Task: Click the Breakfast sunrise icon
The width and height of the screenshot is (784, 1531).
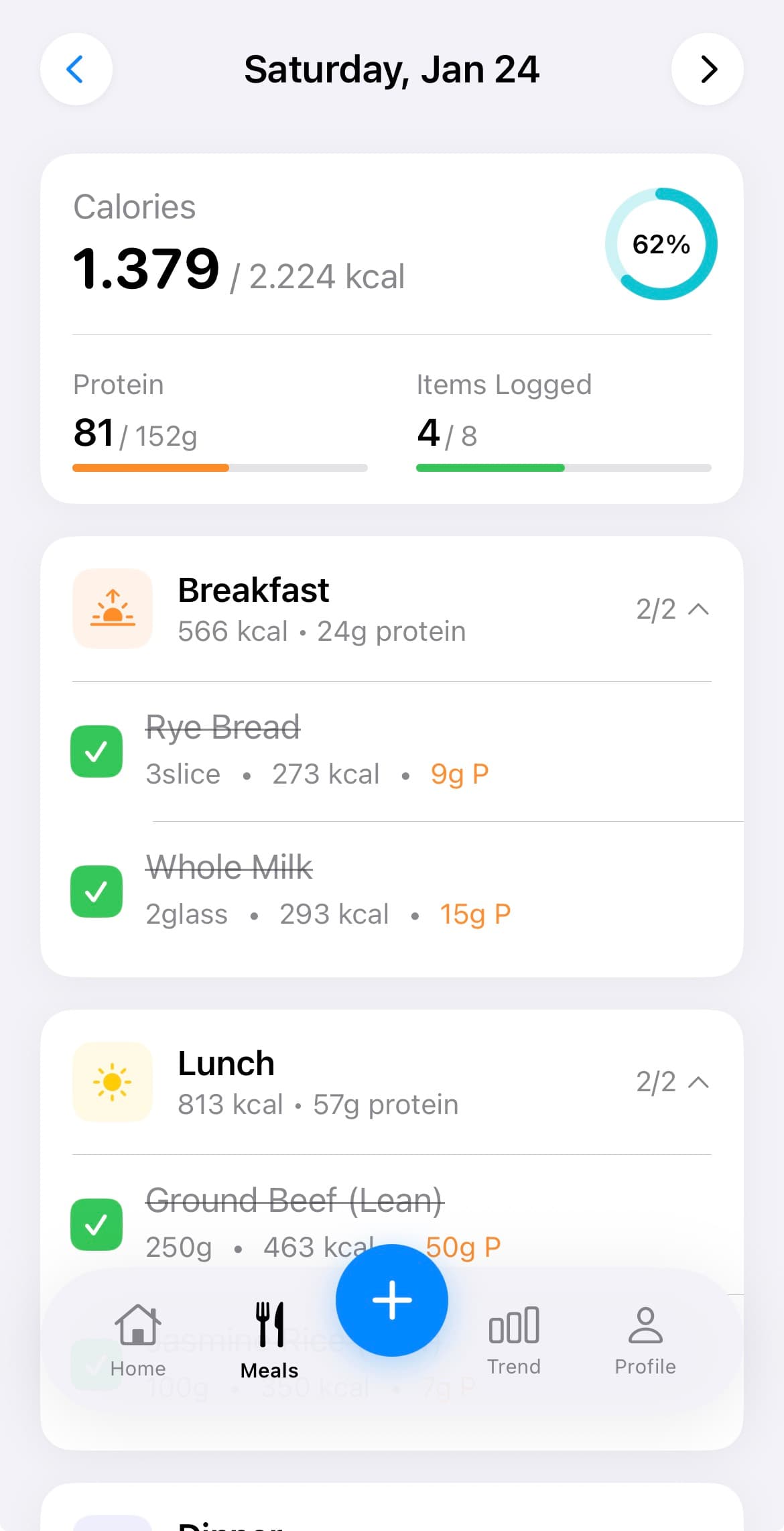Action: pos(112,607)
